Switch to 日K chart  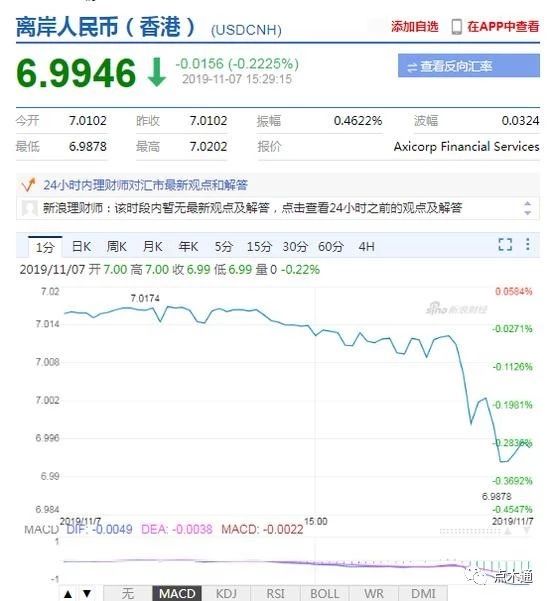(81, 246)
